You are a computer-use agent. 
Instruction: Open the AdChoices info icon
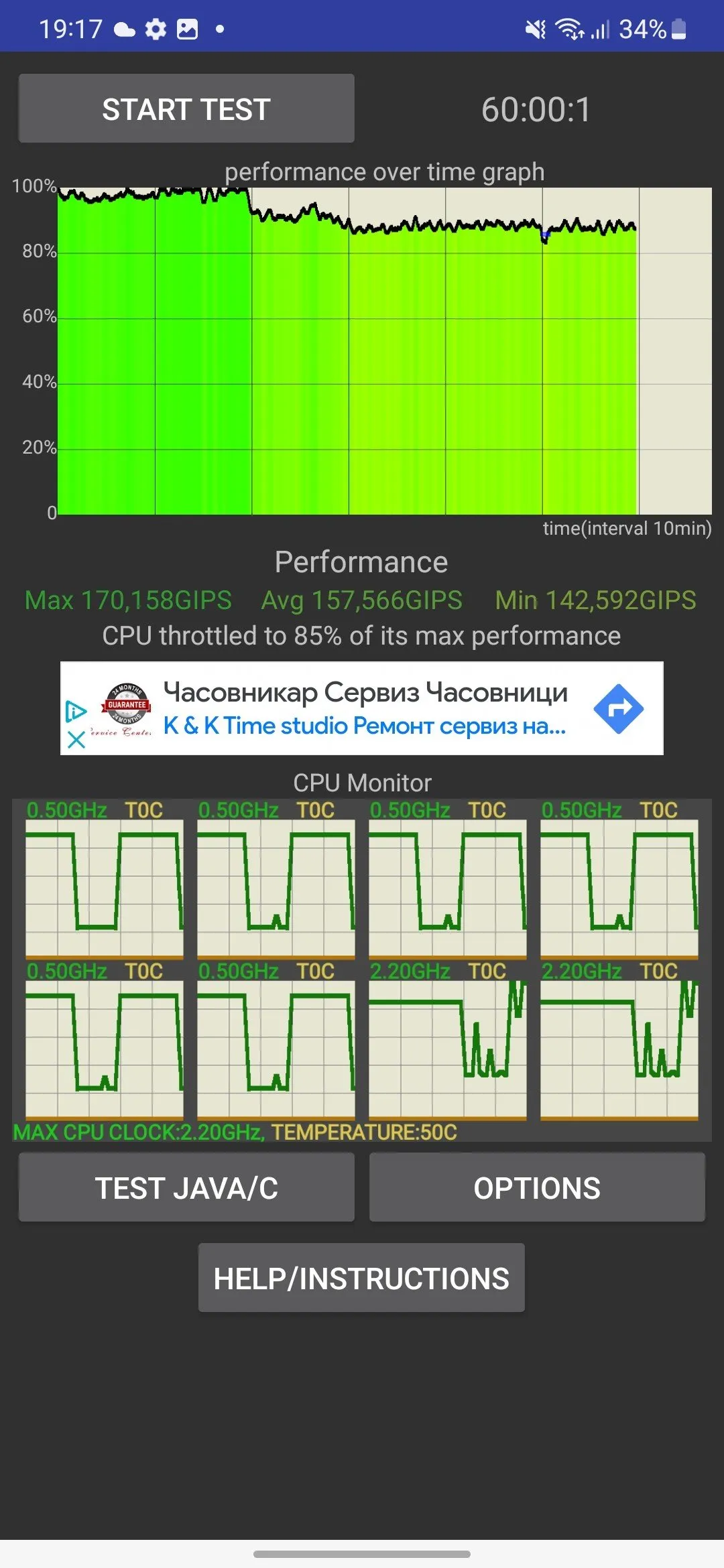[76, 711]
